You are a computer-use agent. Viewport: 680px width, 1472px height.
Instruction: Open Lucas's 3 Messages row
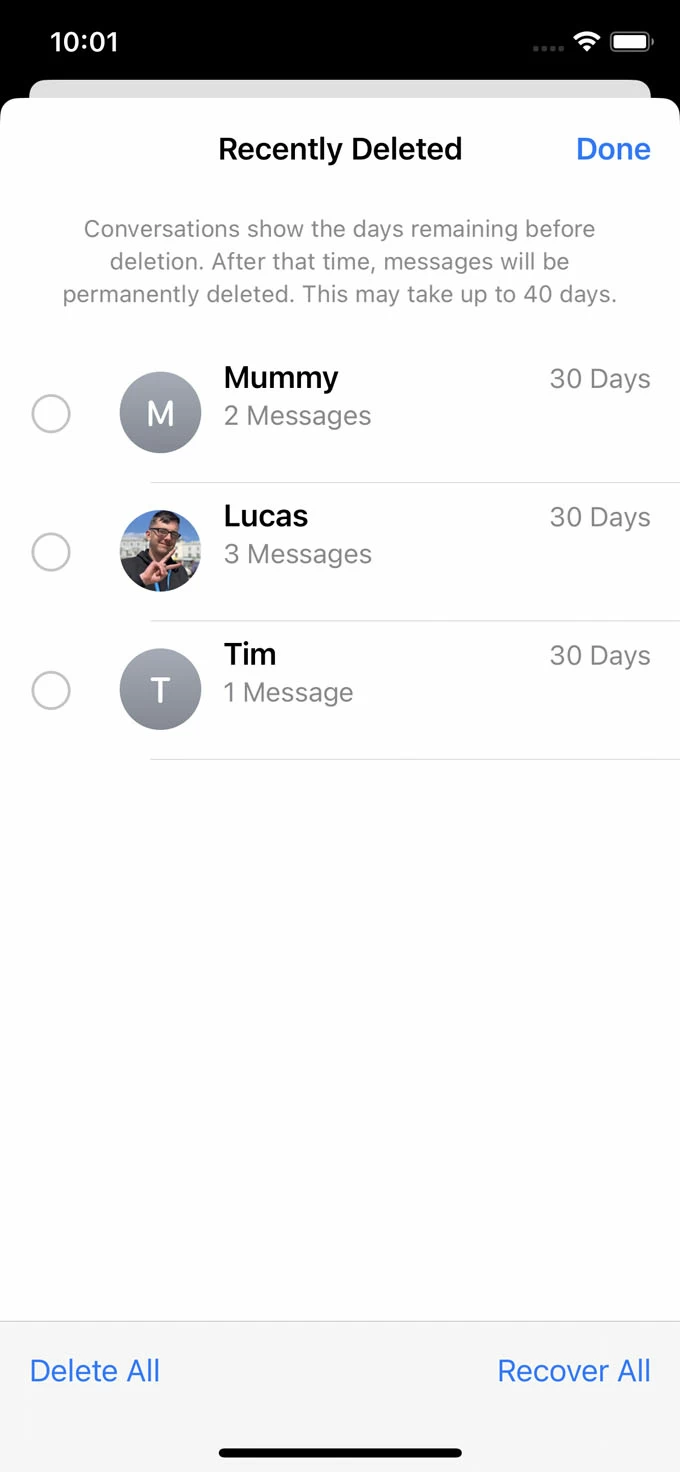click(400, 552)
